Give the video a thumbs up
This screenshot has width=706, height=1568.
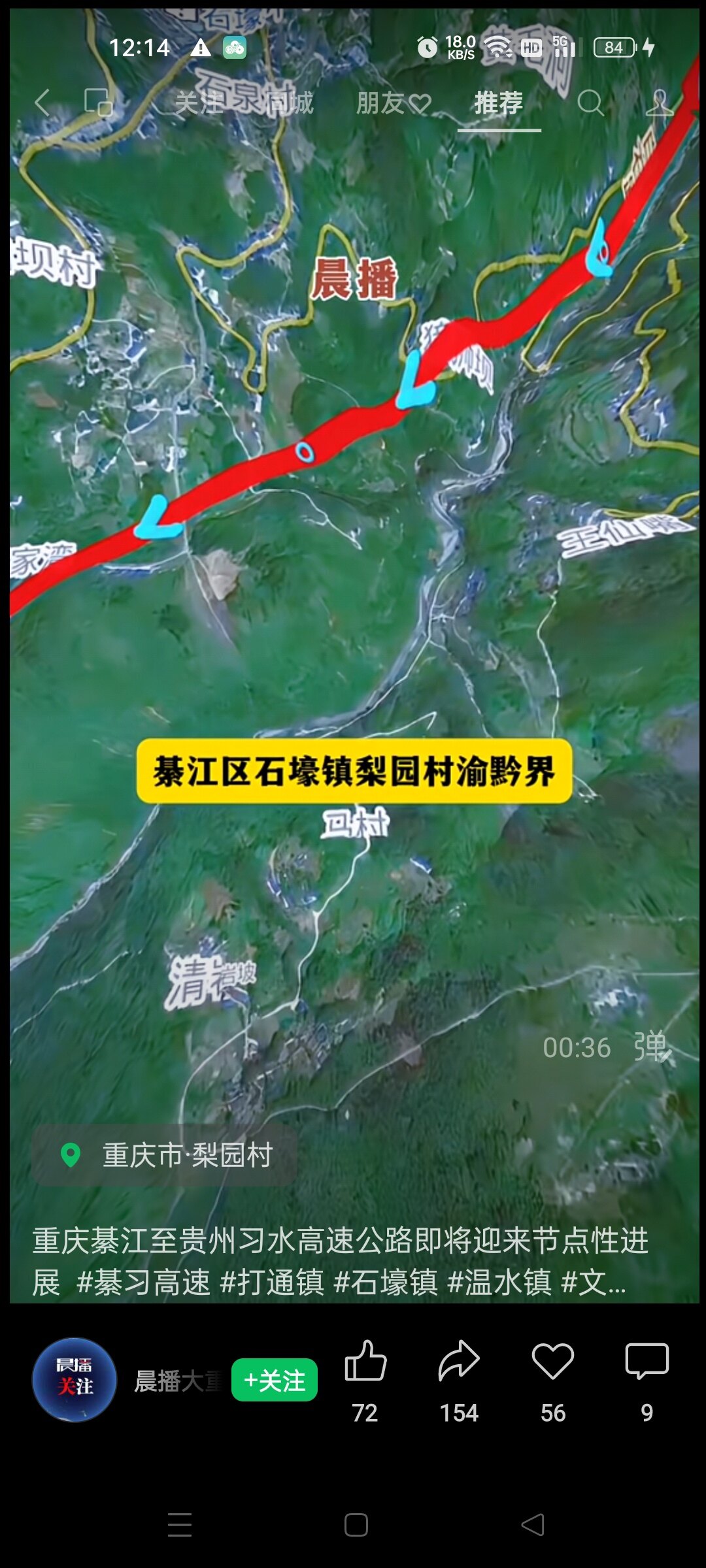(365, 1362)
